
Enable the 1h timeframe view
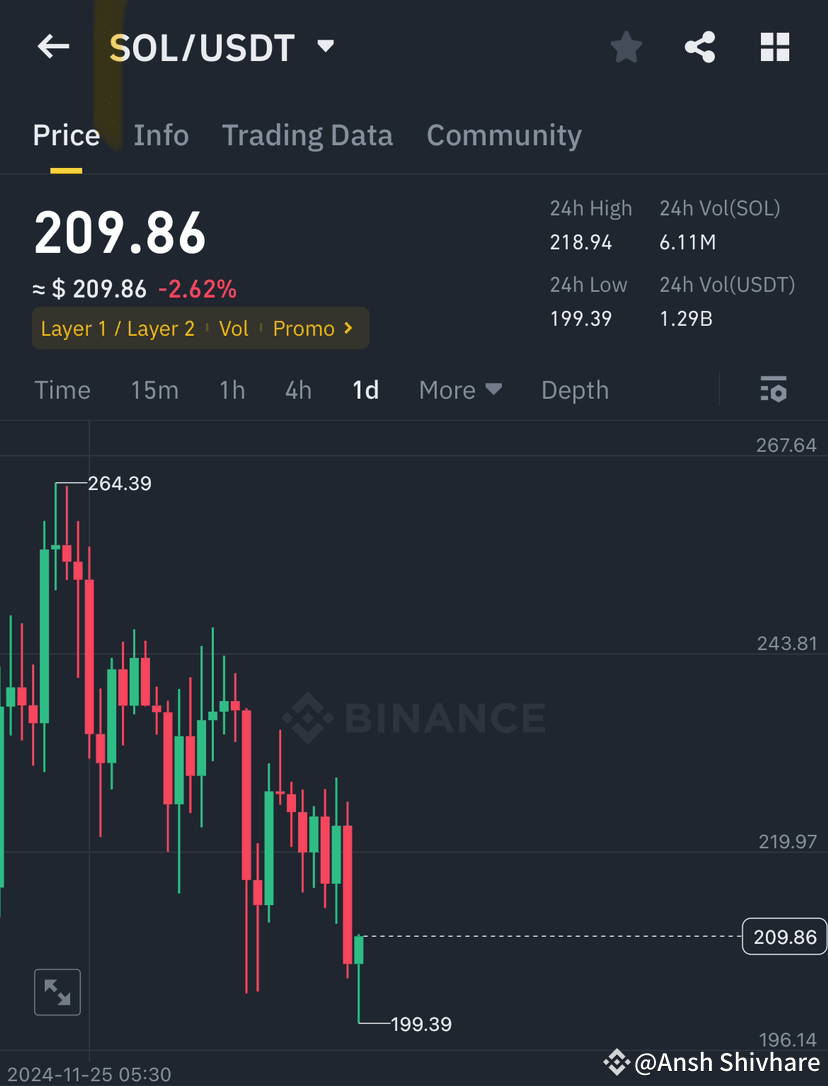pos(231,390)
